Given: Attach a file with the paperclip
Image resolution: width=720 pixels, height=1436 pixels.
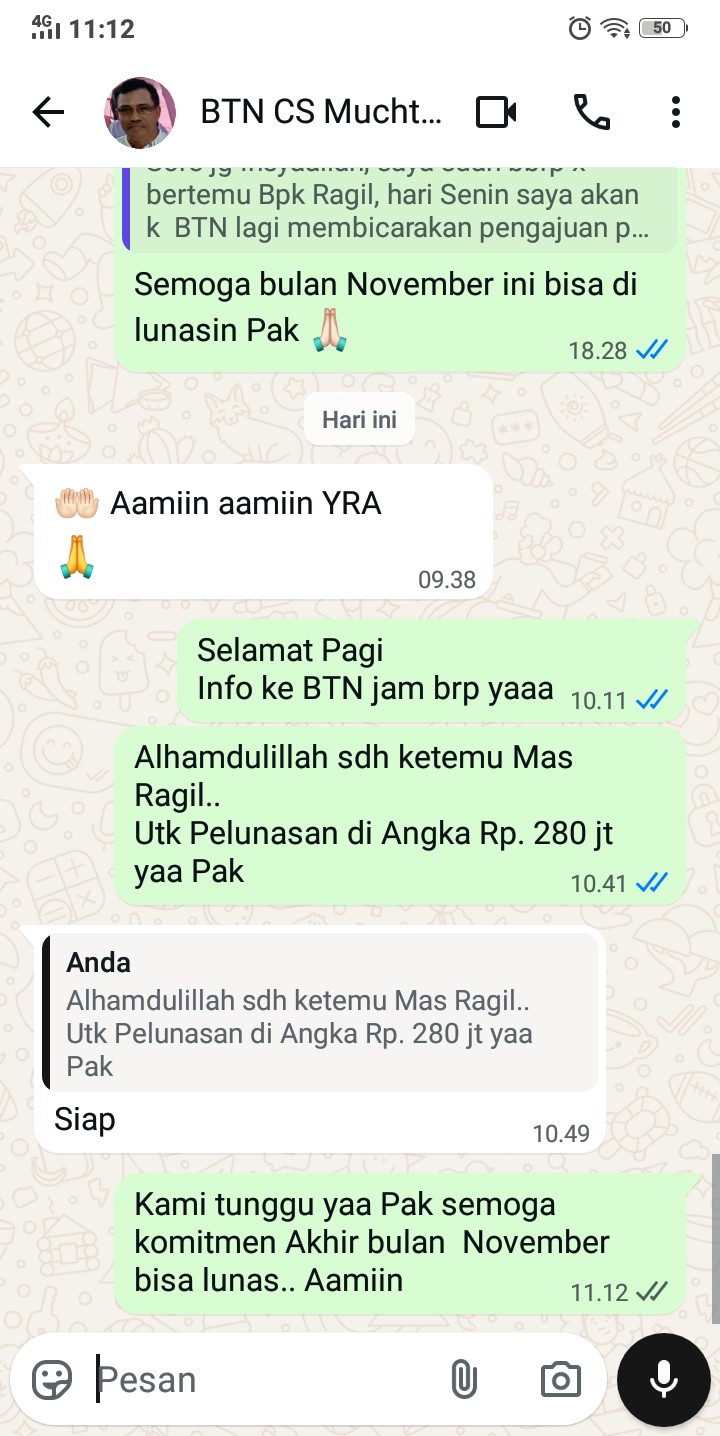Looking at the screenshot, I should 463,1380.
